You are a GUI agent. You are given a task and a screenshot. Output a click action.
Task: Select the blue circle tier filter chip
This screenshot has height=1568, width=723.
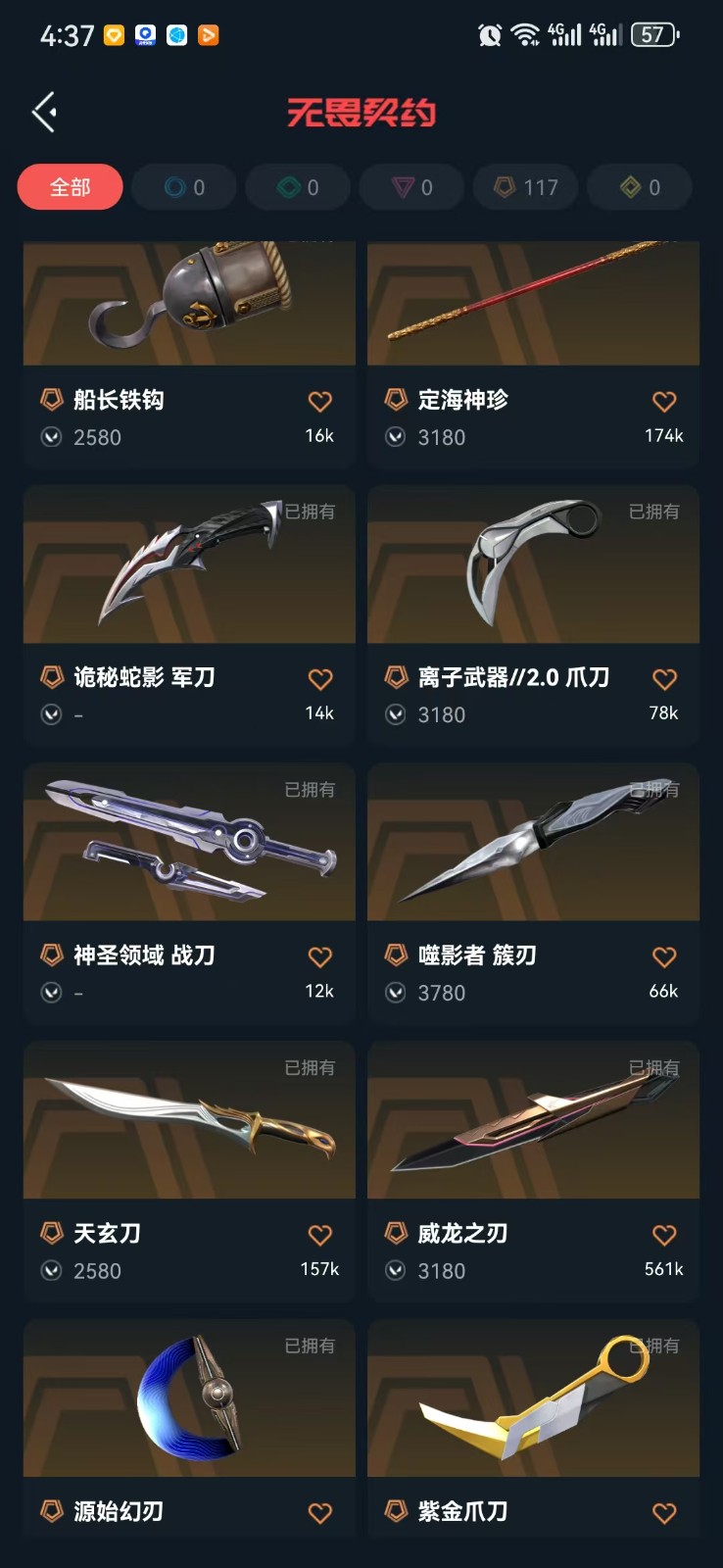click(184, 187)
